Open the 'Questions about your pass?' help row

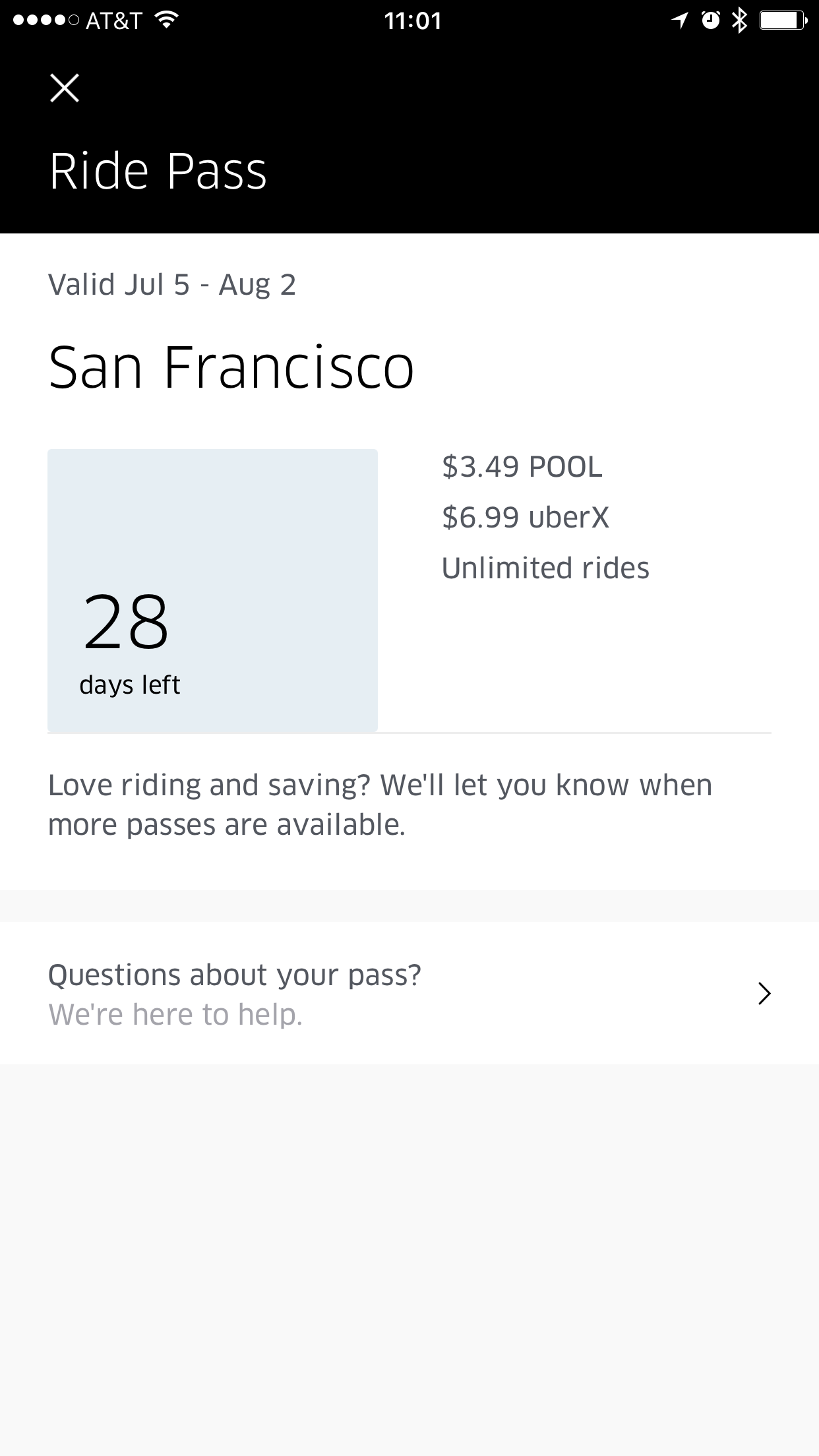pyautogui.click(x=409, y=993)
